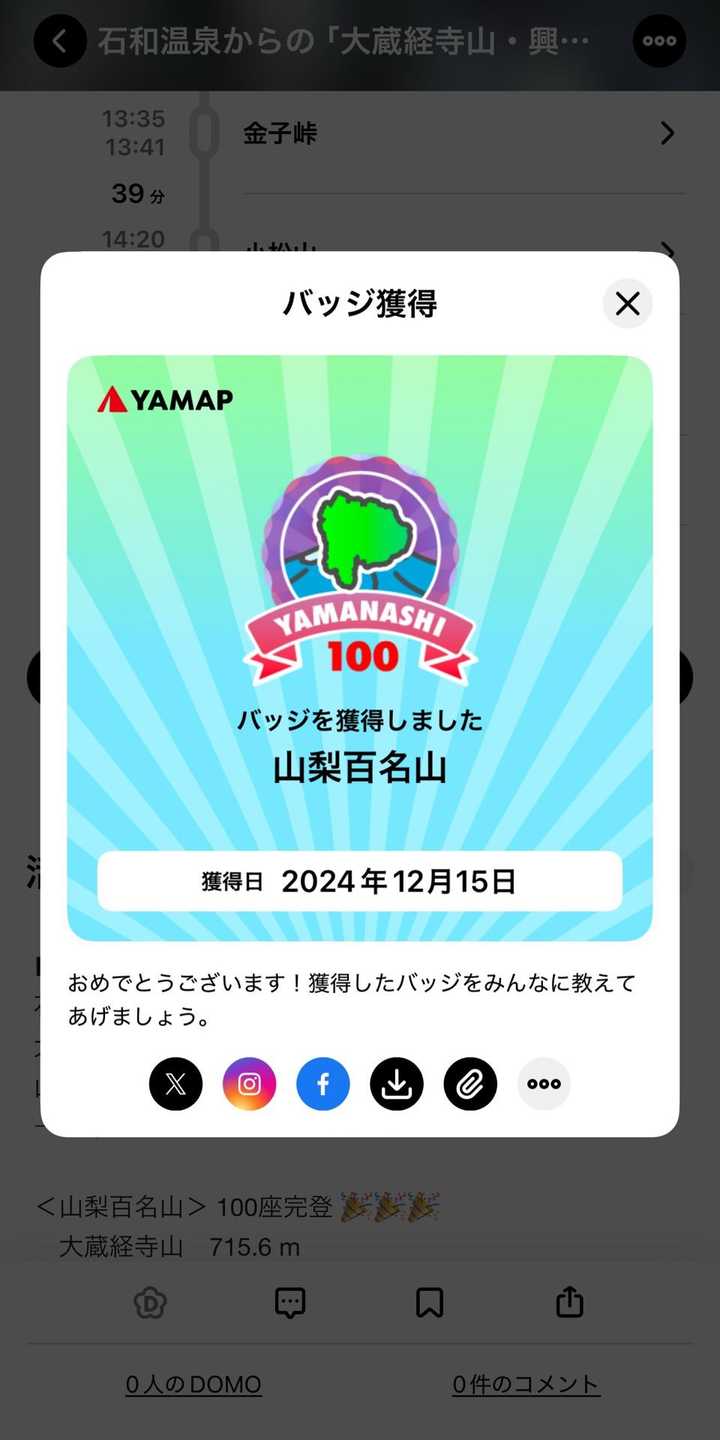Give a DOMO with the flower icon
Viewport: 720px width, 1440px height.
151,1301
